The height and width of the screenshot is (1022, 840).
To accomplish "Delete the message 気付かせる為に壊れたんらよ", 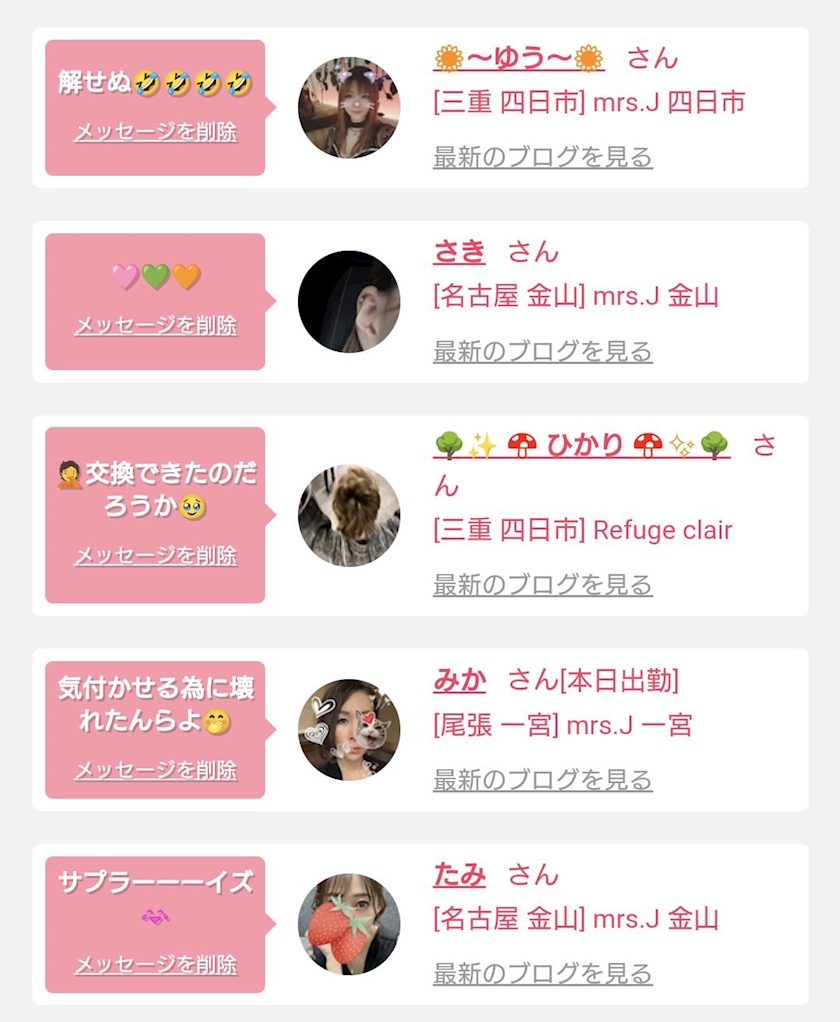I will coord(155,770).
